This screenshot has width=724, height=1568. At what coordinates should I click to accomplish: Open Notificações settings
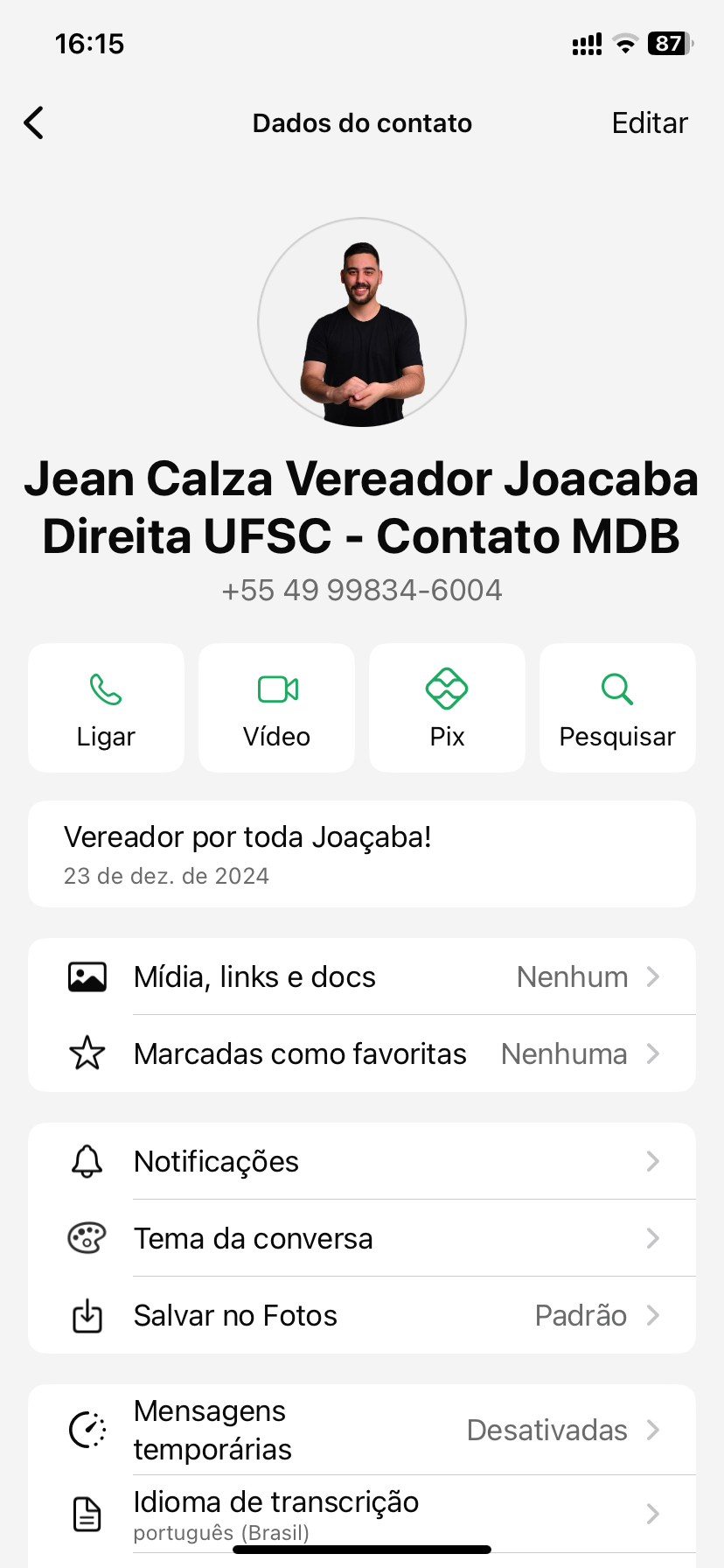(x=362, y=1161)
